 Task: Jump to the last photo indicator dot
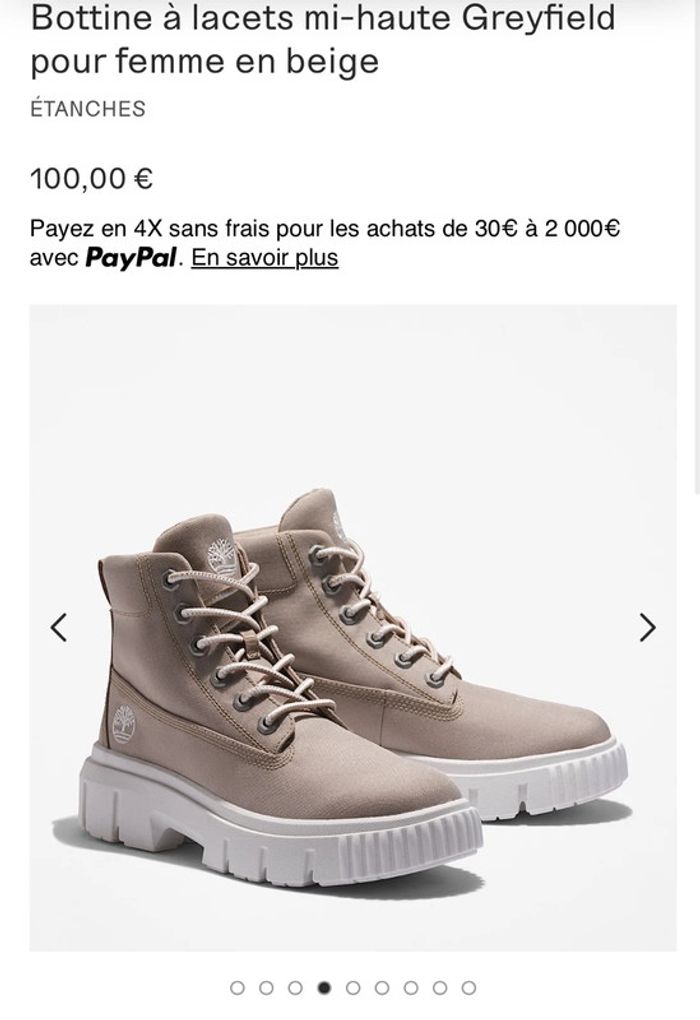[x=468, y=988]
